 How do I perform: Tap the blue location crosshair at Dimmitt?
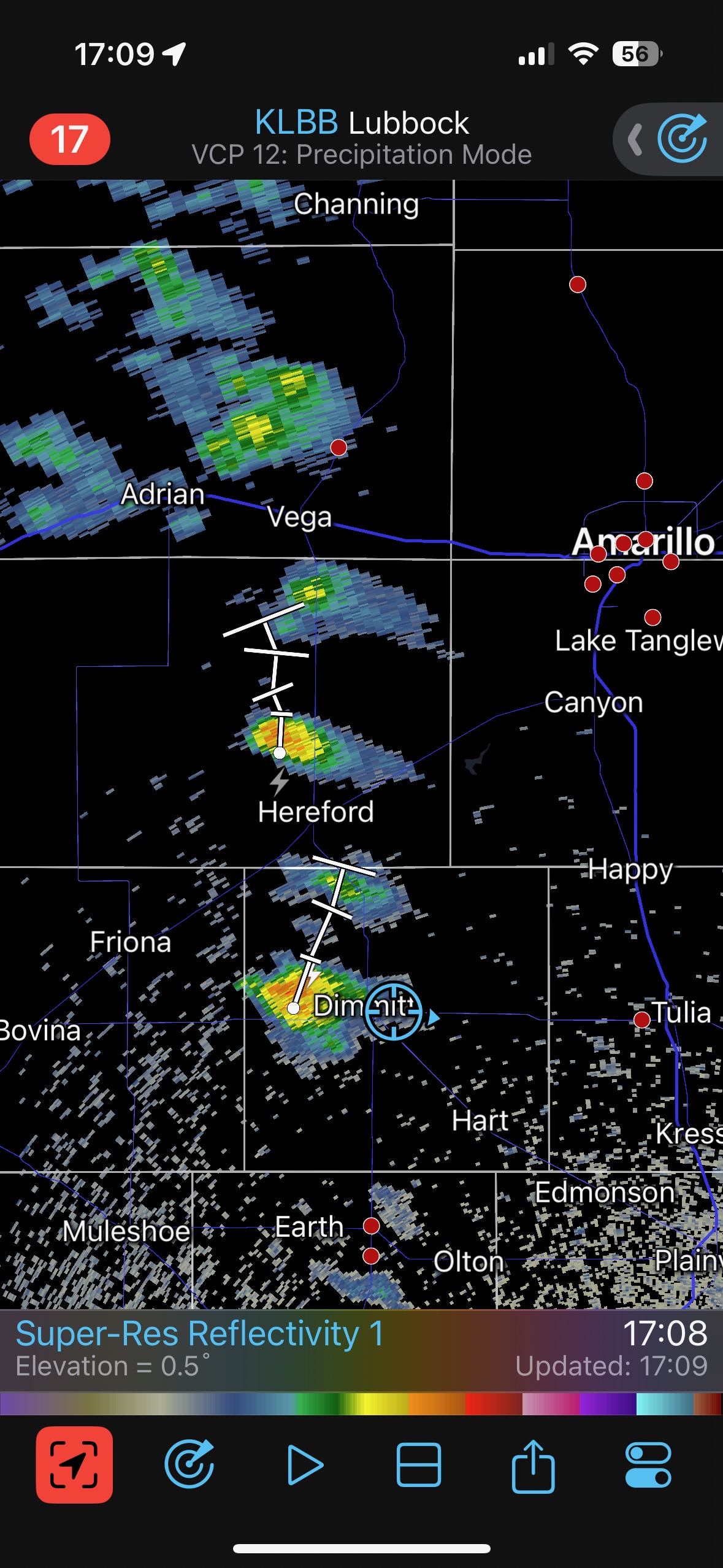pos(394,1012)
